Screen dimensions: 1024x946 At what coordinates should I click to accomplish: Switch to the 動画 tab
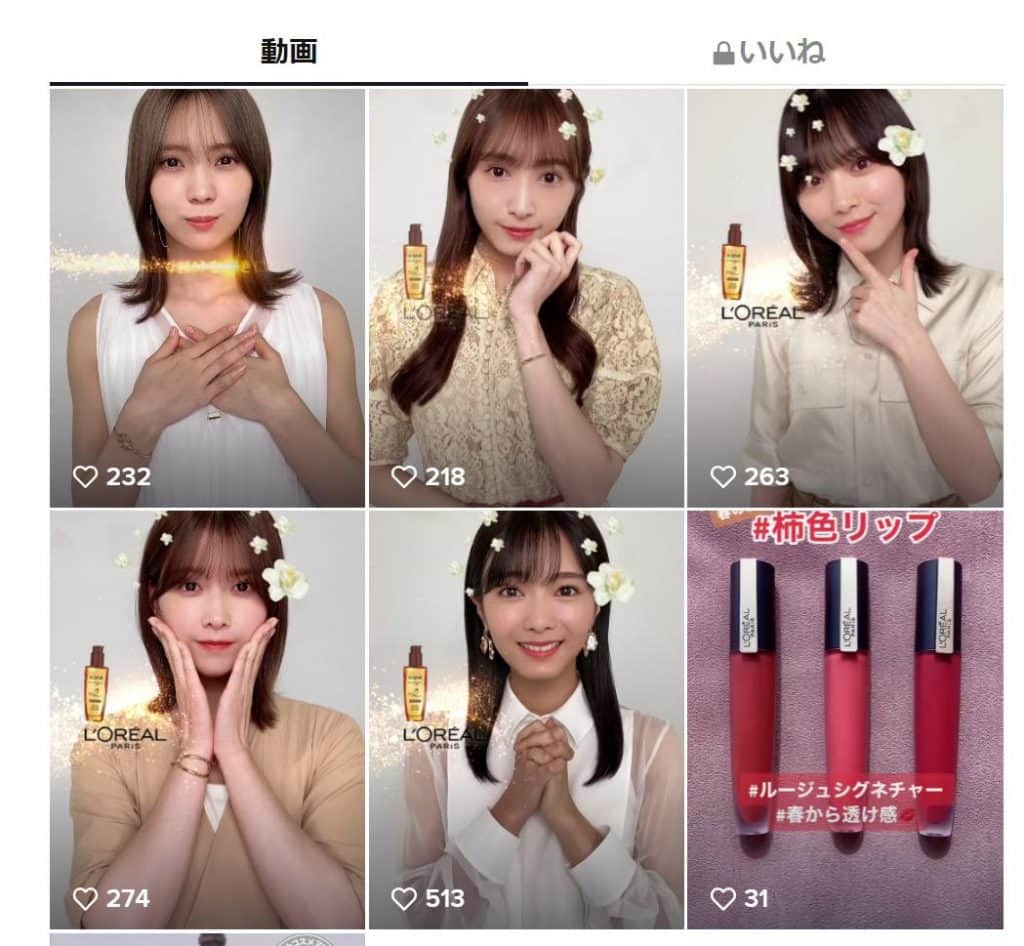[288, 52]
